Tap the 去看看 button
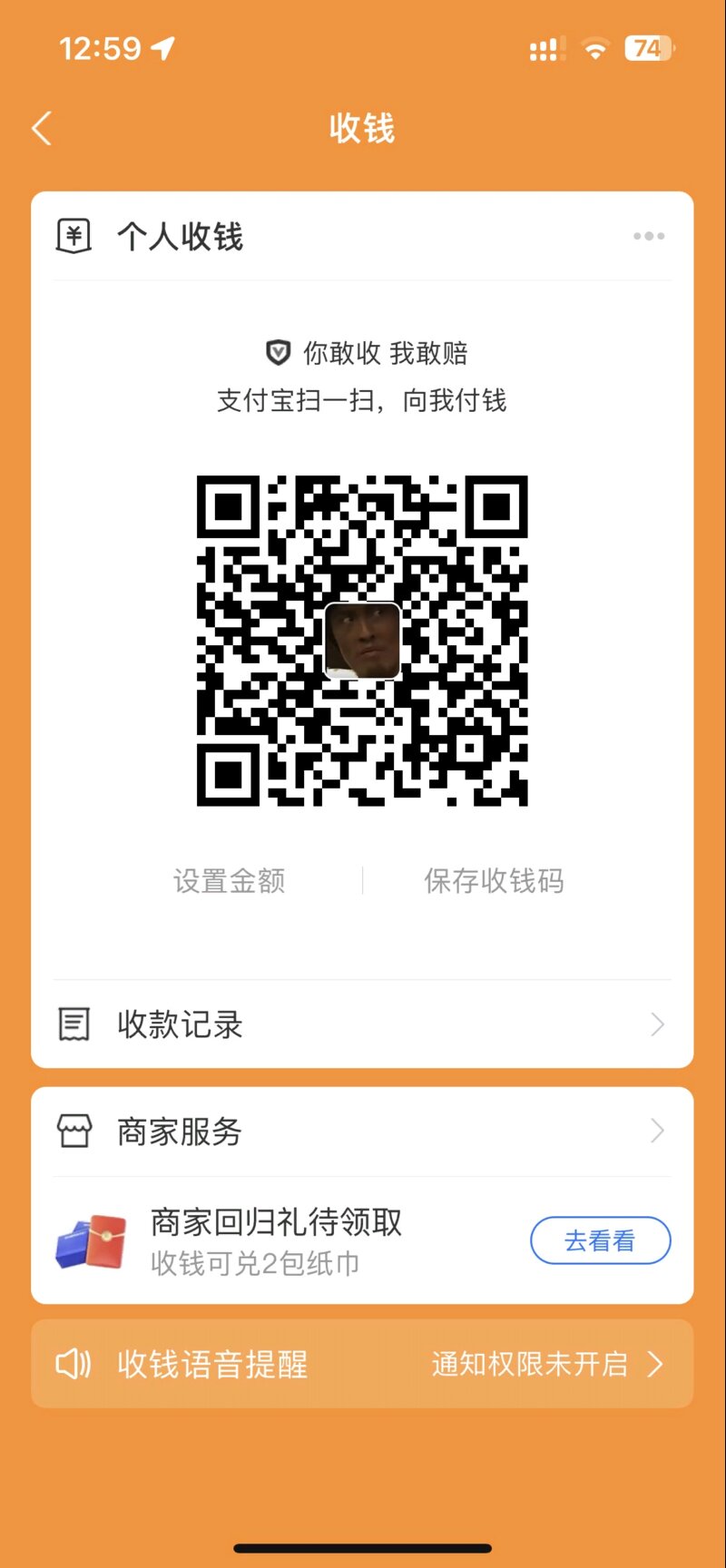Screen dimensions: 726x1568 [600, 1240]
